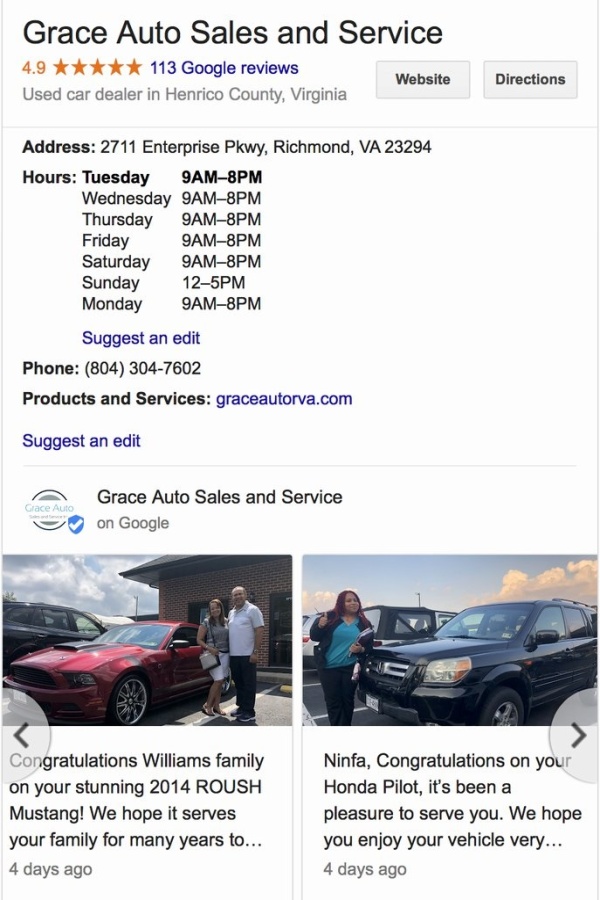The width and height of the screenshot is (600, 900).
Task: Open the 113 Google reviews link
Action: point(224,68)
